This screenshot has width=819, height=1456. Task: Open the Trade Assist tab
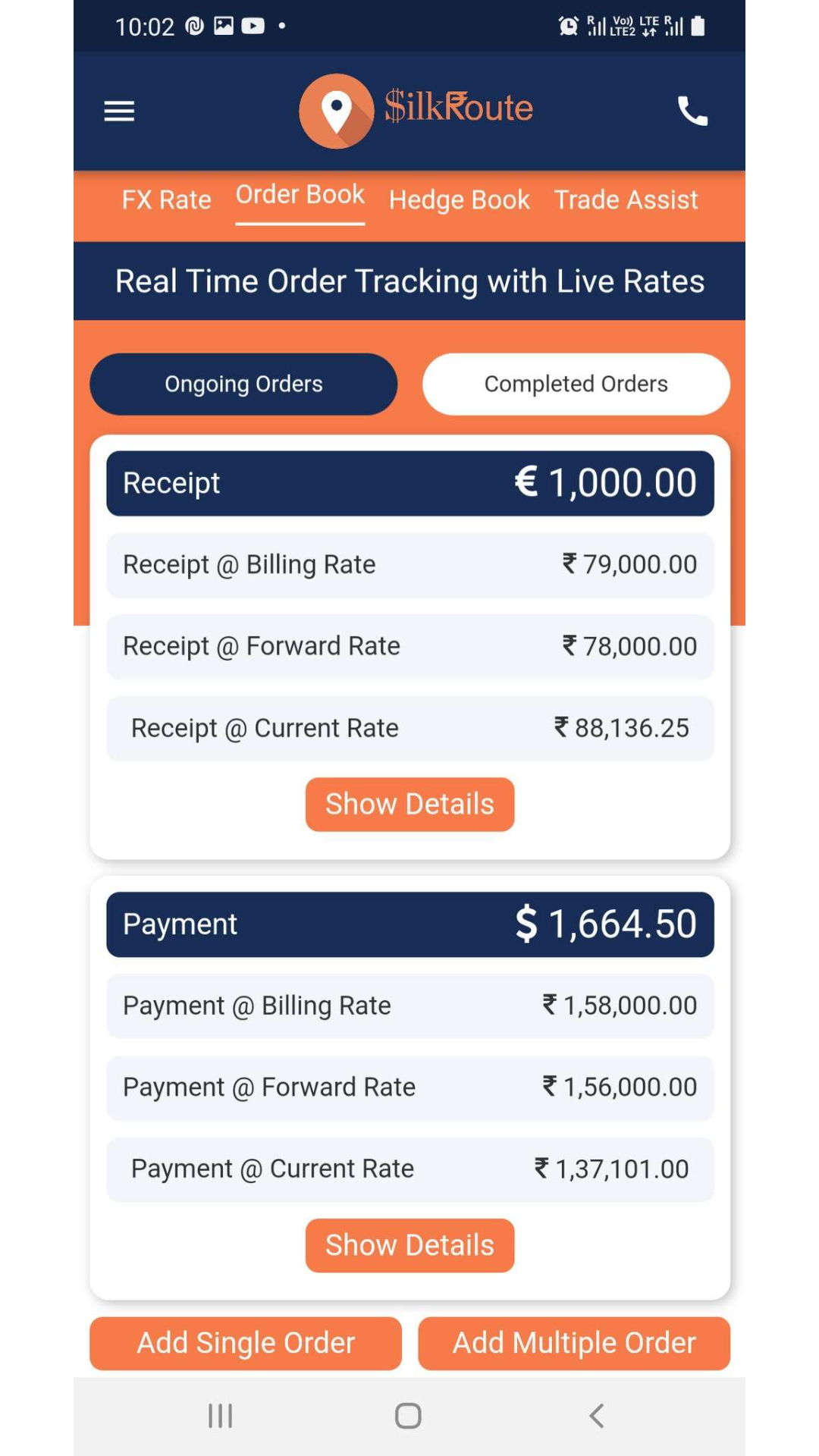click(x=626, y=199)
